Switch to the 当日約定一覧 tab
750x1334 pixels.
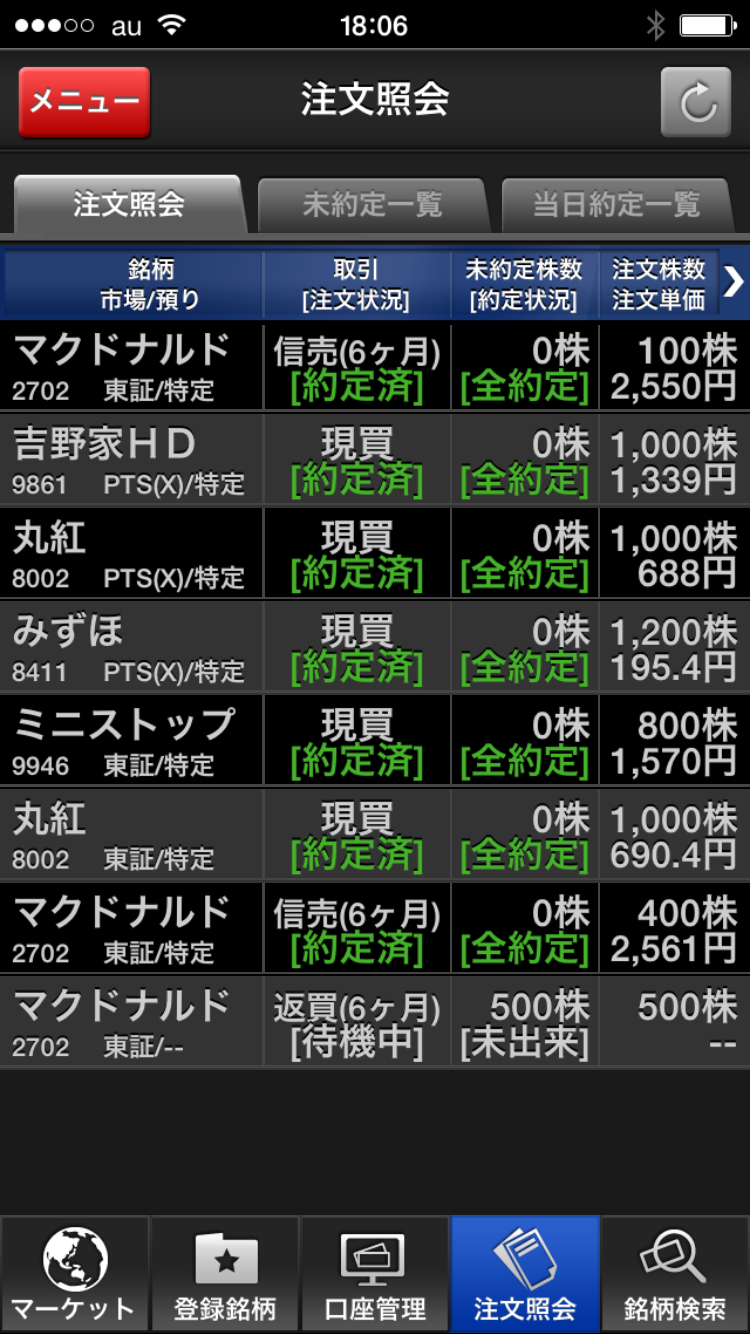(x=615, y=205)
